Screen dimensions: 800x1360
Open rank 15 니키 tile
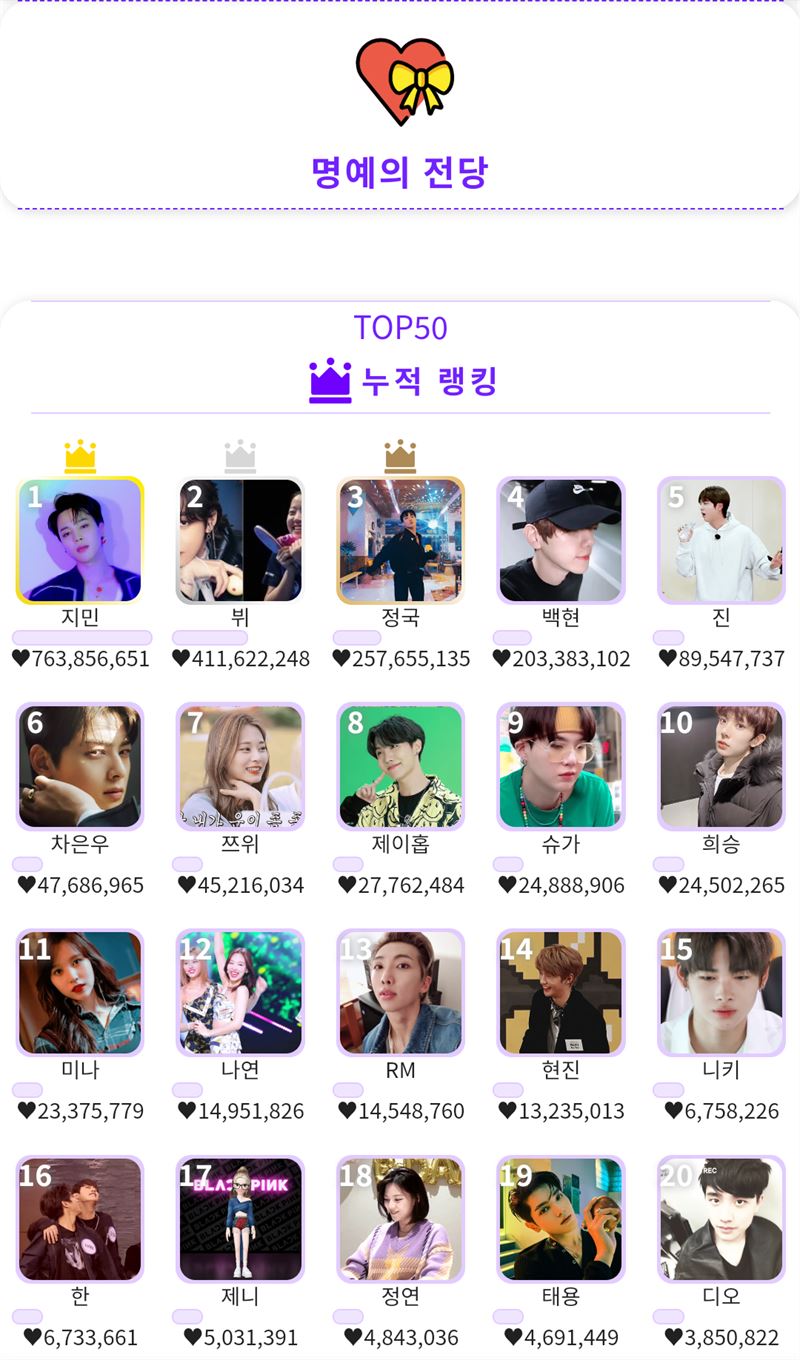point(721,993)
